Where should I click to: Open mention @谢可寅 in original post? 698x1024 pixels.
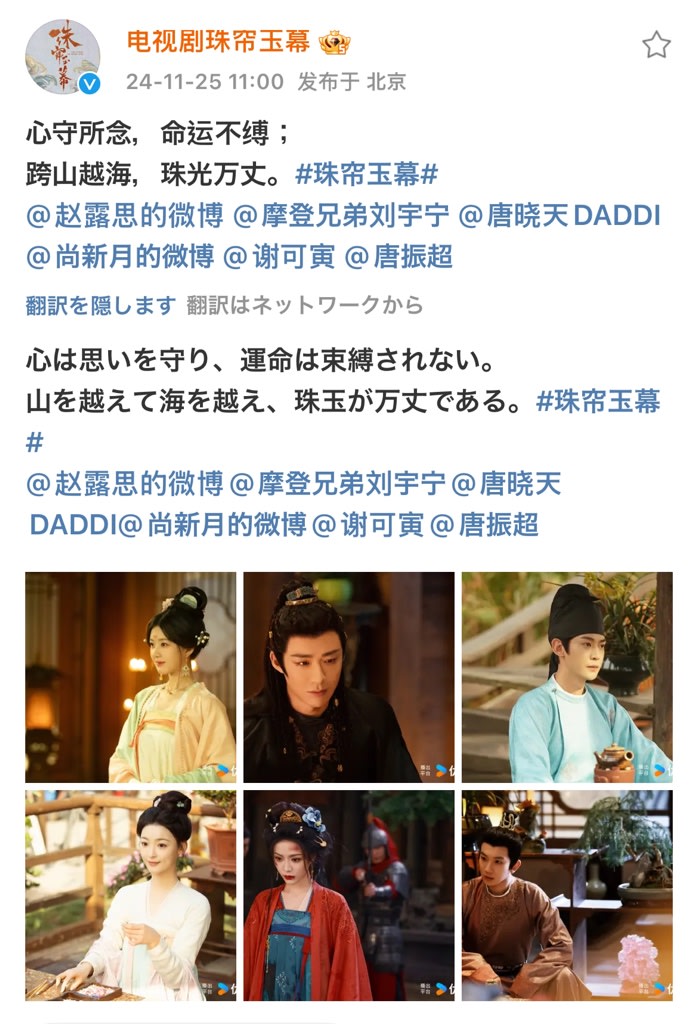pos(278,256)
